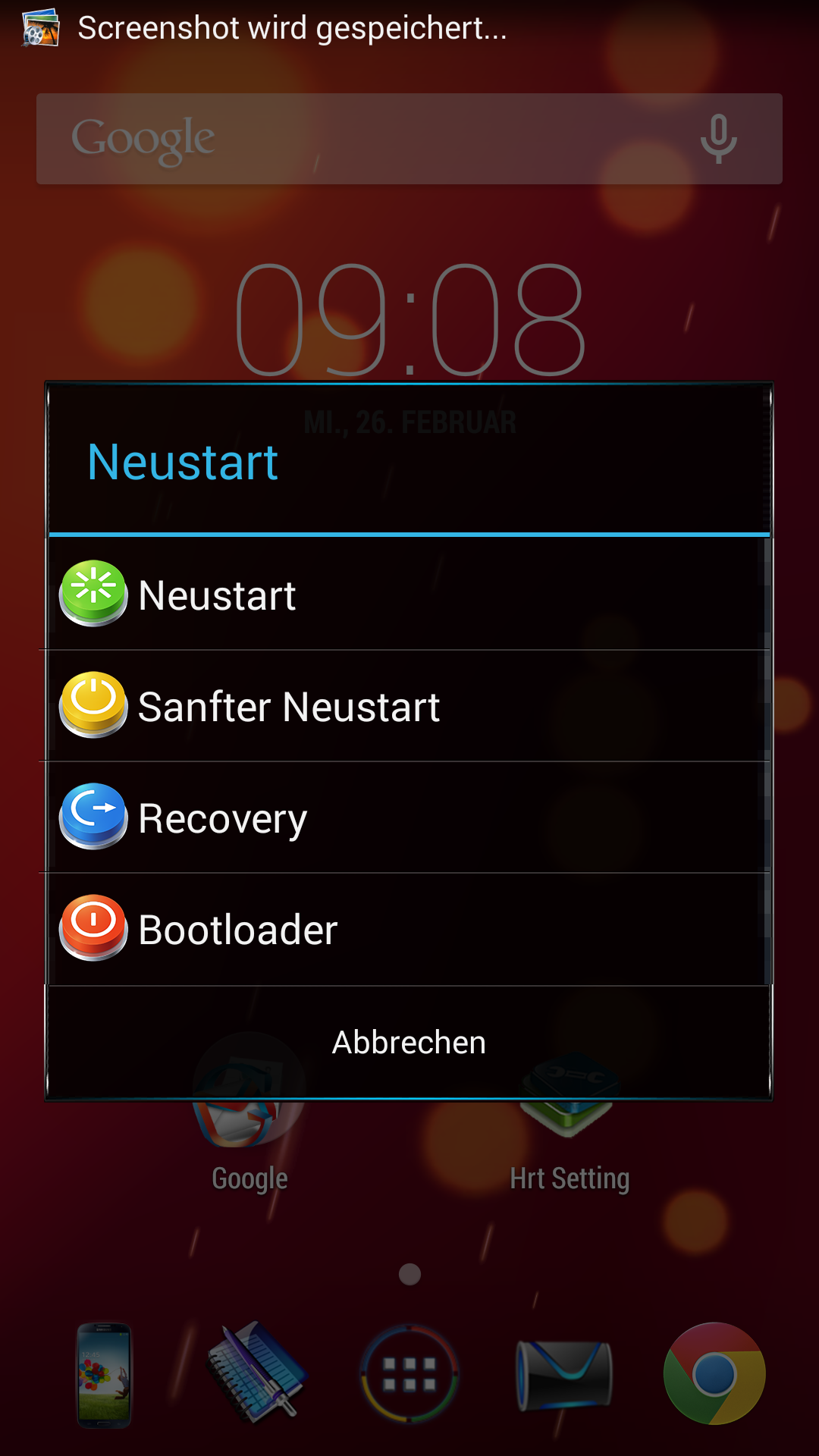Select the Neustart option with green icon
Image resolution: width=819 pixels, height=1456 pixels.
point(409,595)
